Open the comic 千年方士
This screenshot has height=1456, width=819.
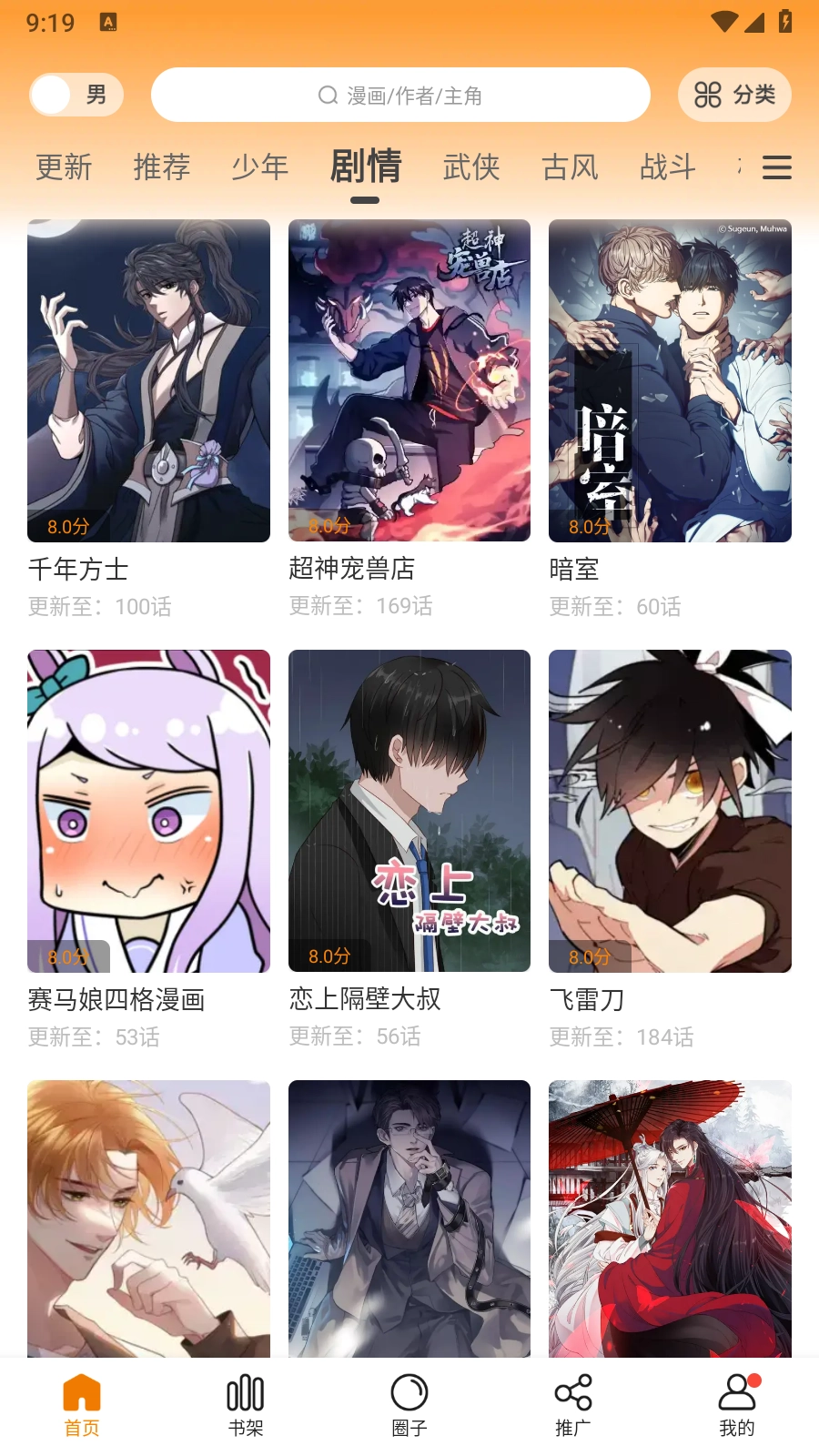[148, 380]
